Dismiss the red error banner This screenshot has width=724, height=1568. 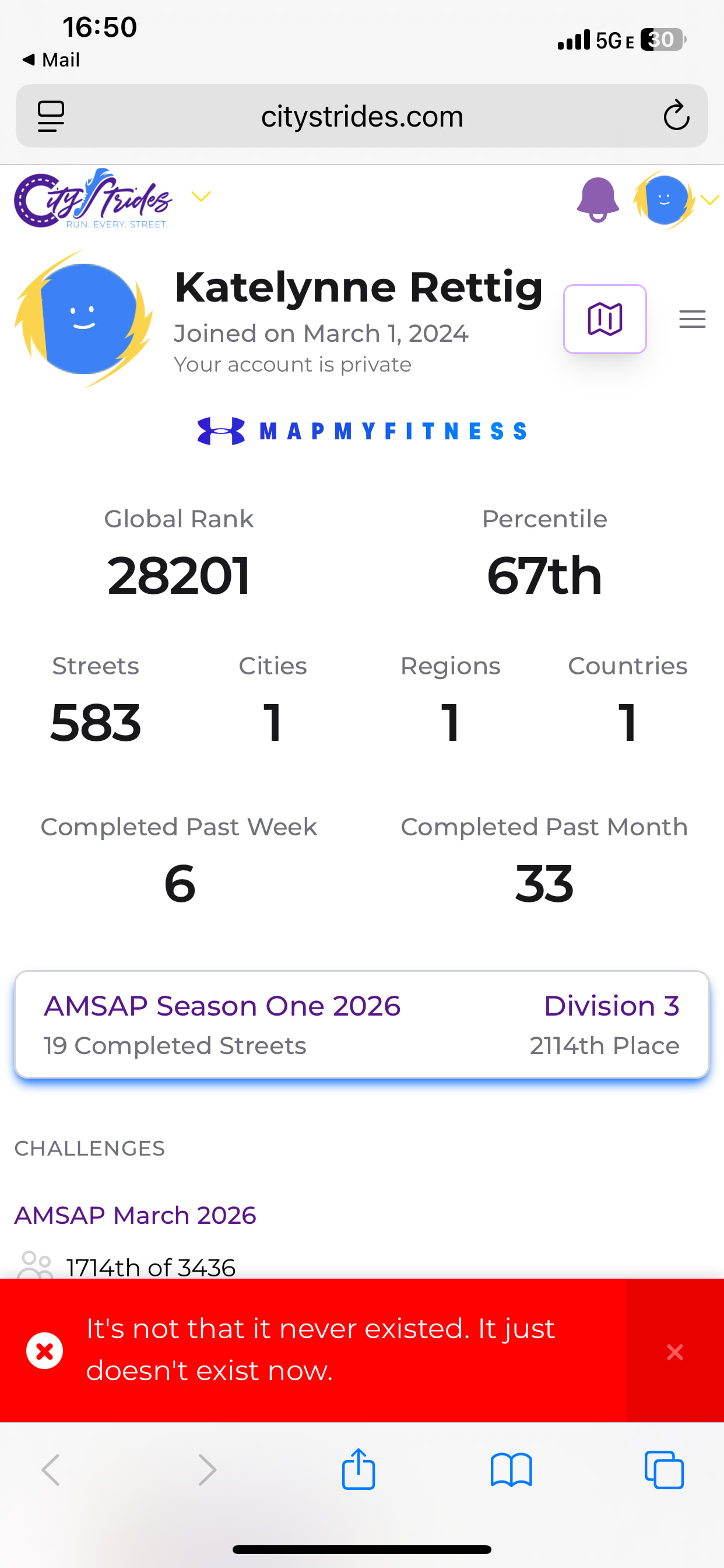coord(674,1352)
